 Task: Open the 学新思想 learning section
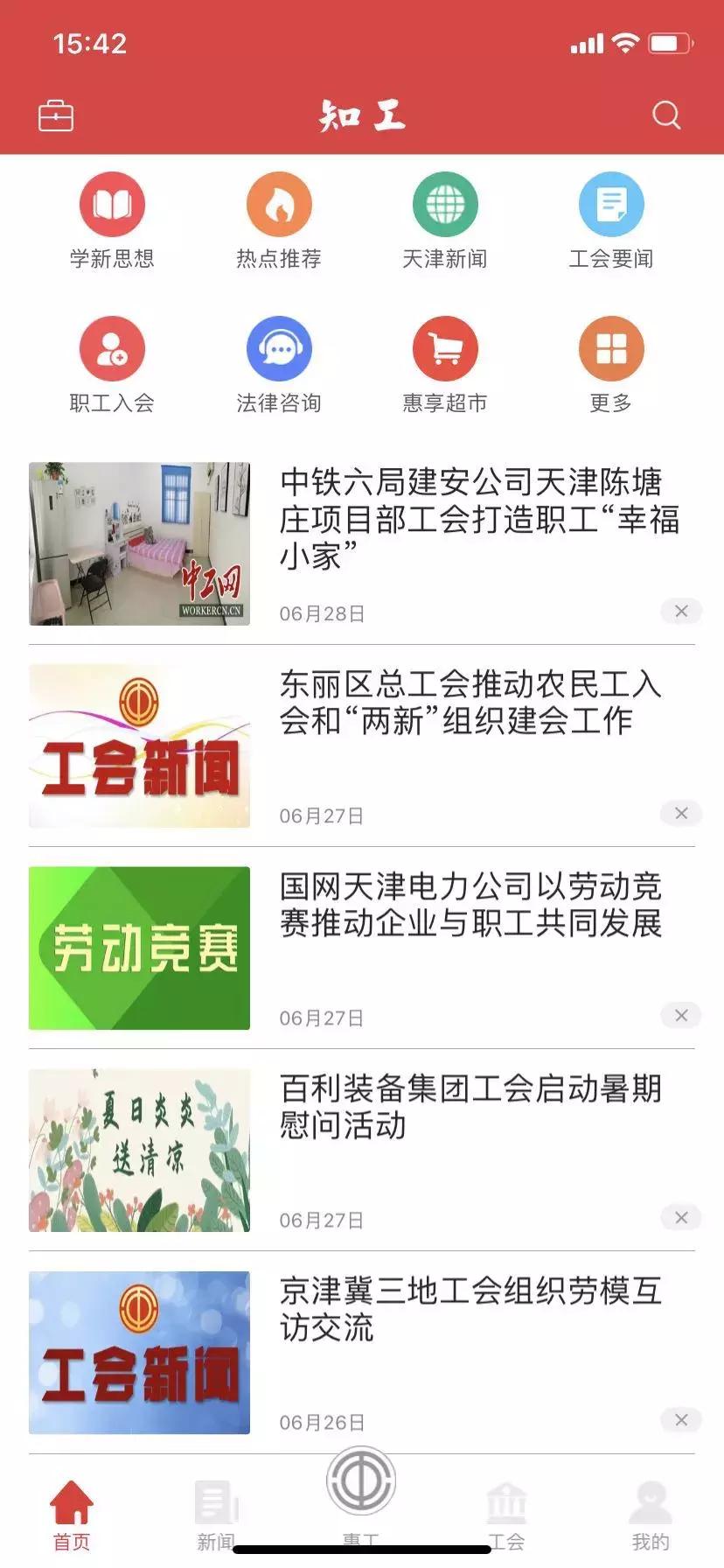click(x=111, y=220)
